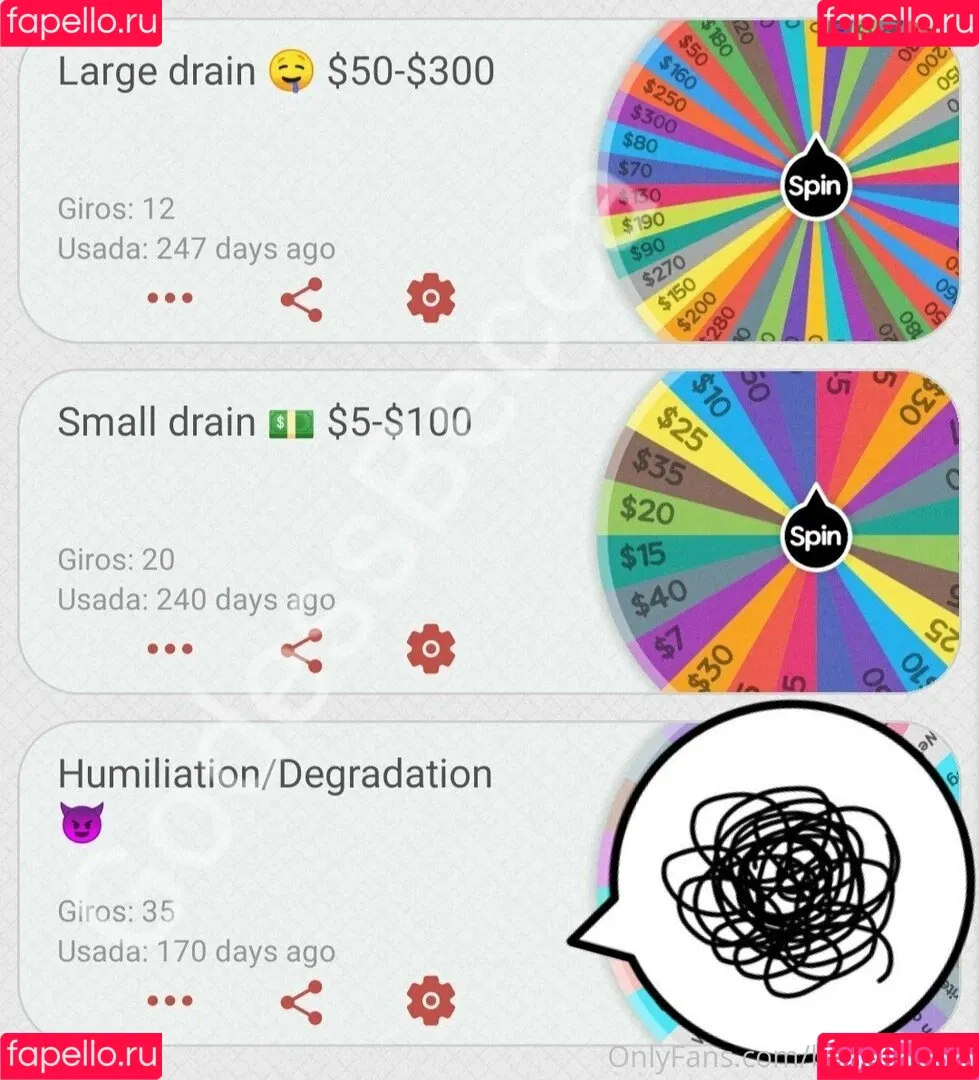Share the Humiliation/Degradation wheel
Viewport: 979px width, 1080px height.
pyautogui.click(x=301, y=1001)
